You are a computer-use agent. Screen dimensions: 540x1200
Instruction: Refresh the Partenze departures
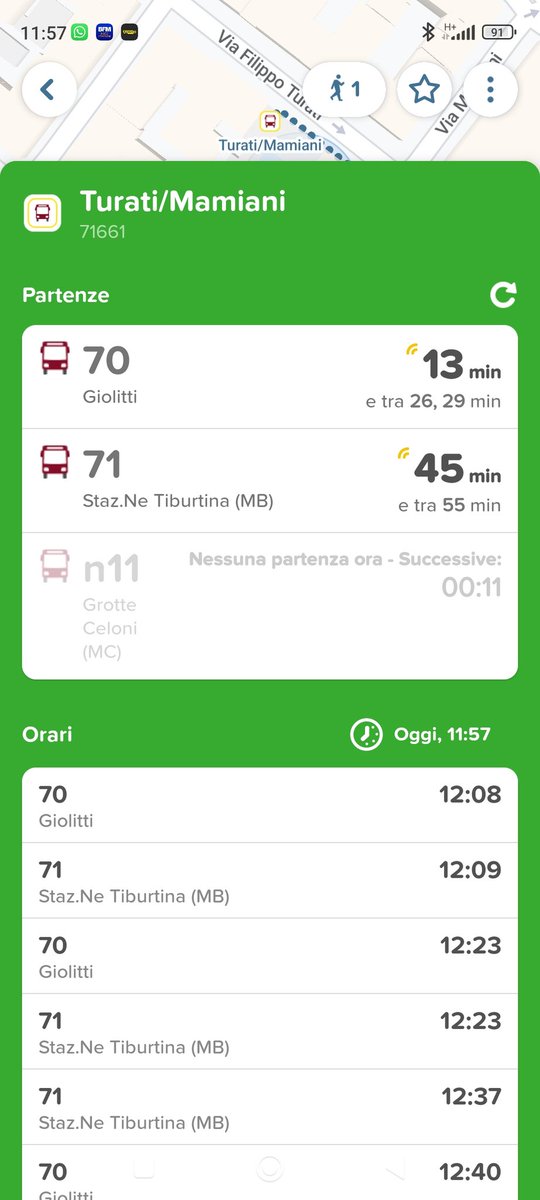click(503, 295)
